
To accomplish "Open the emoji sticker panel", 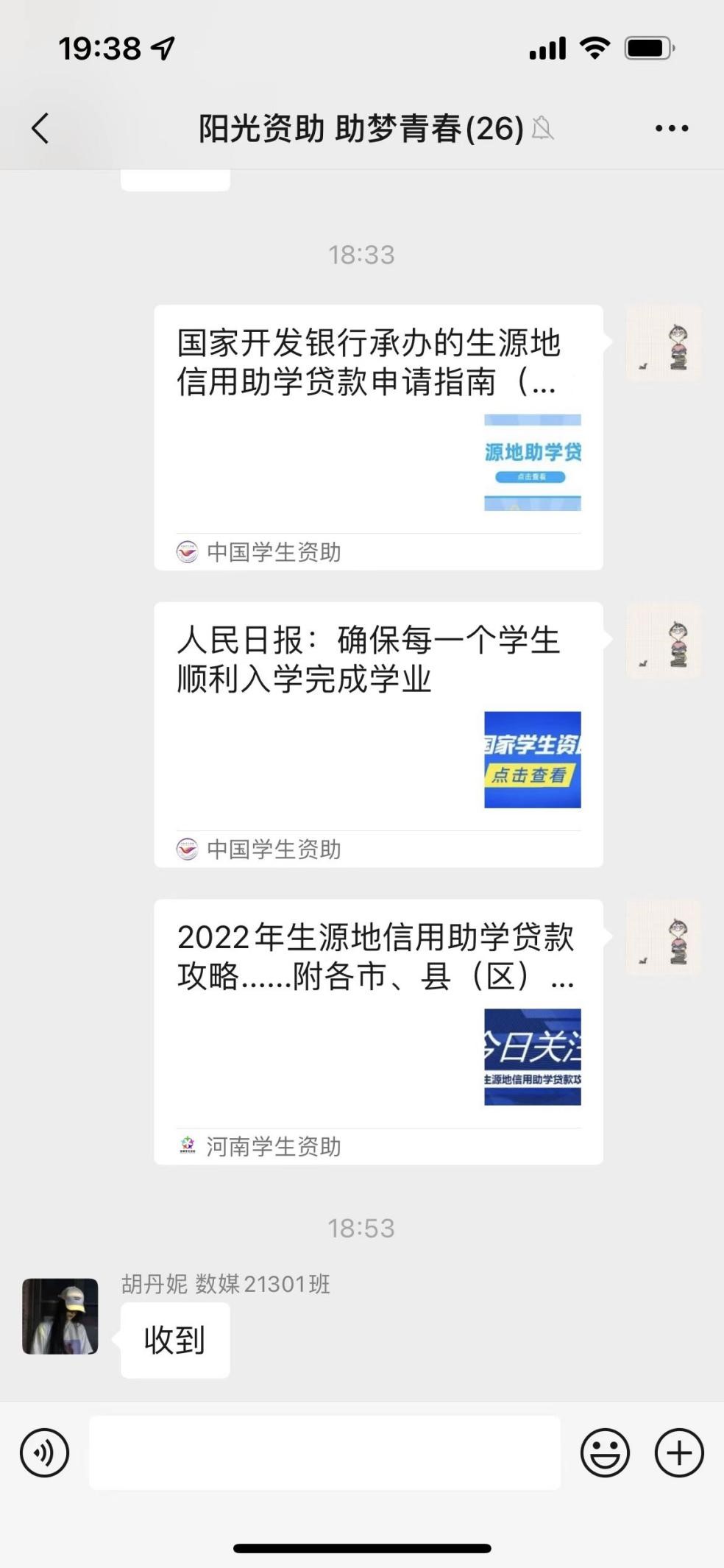I will click(605, 1453).
